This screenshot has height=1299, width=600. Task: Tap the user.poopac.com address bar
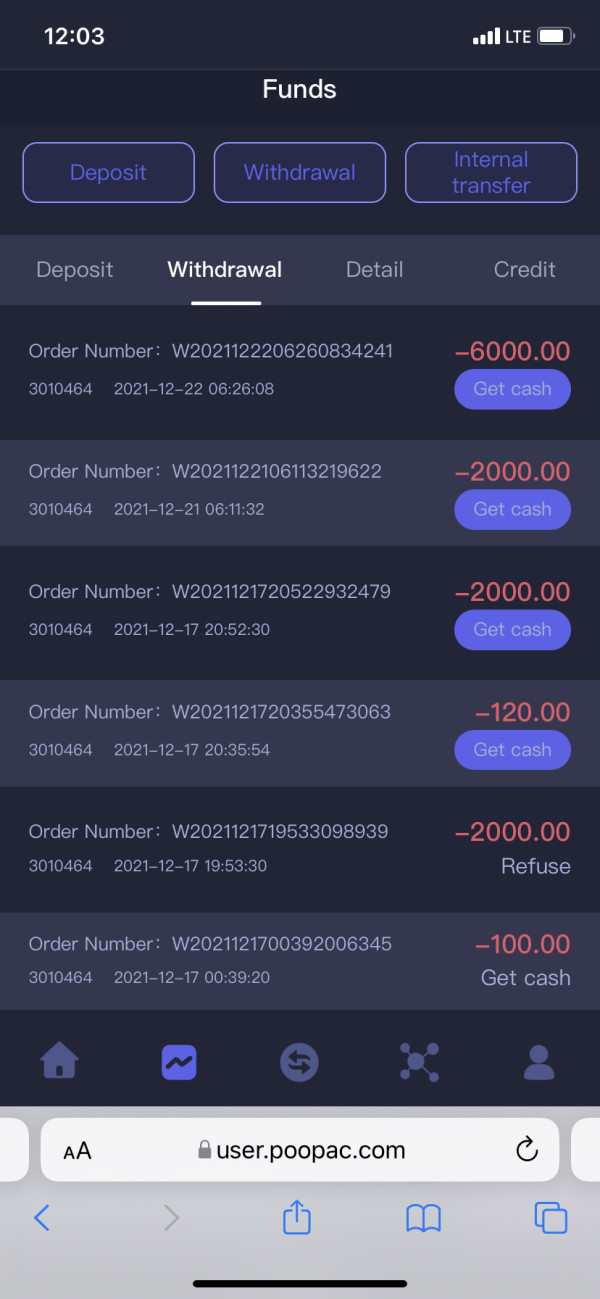tap(300, 1150)
